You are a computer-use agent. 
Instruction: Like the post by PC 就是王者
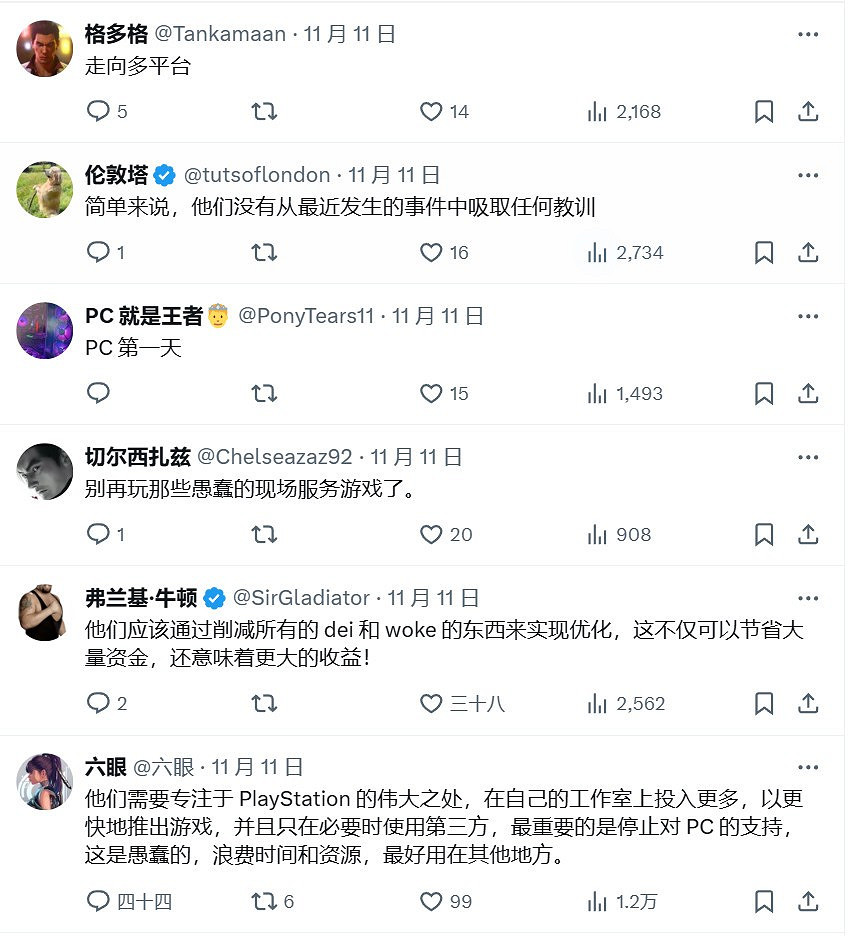click(431, 394)
